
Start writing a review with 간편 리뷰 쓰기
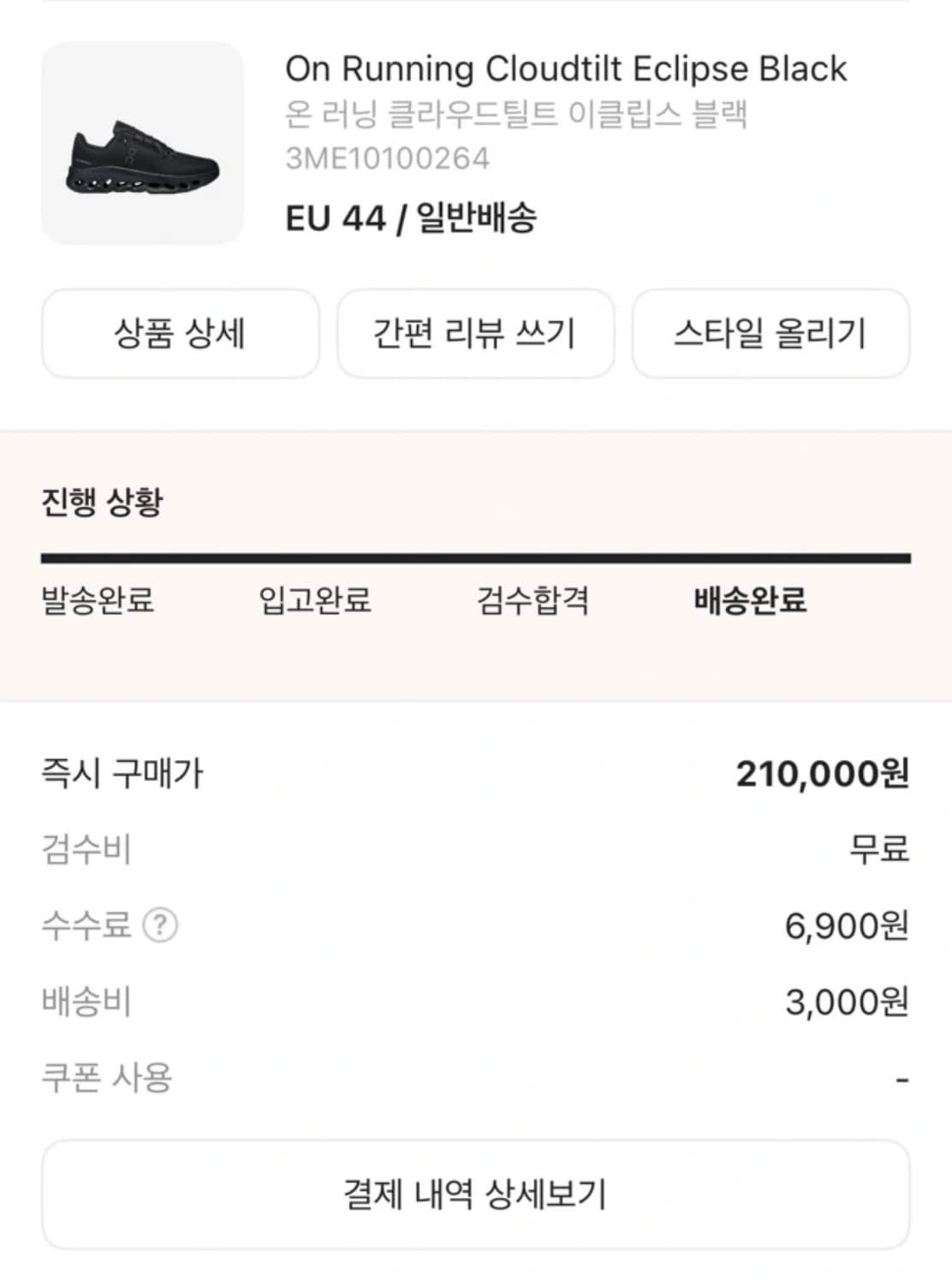click(x=476, y=333)
